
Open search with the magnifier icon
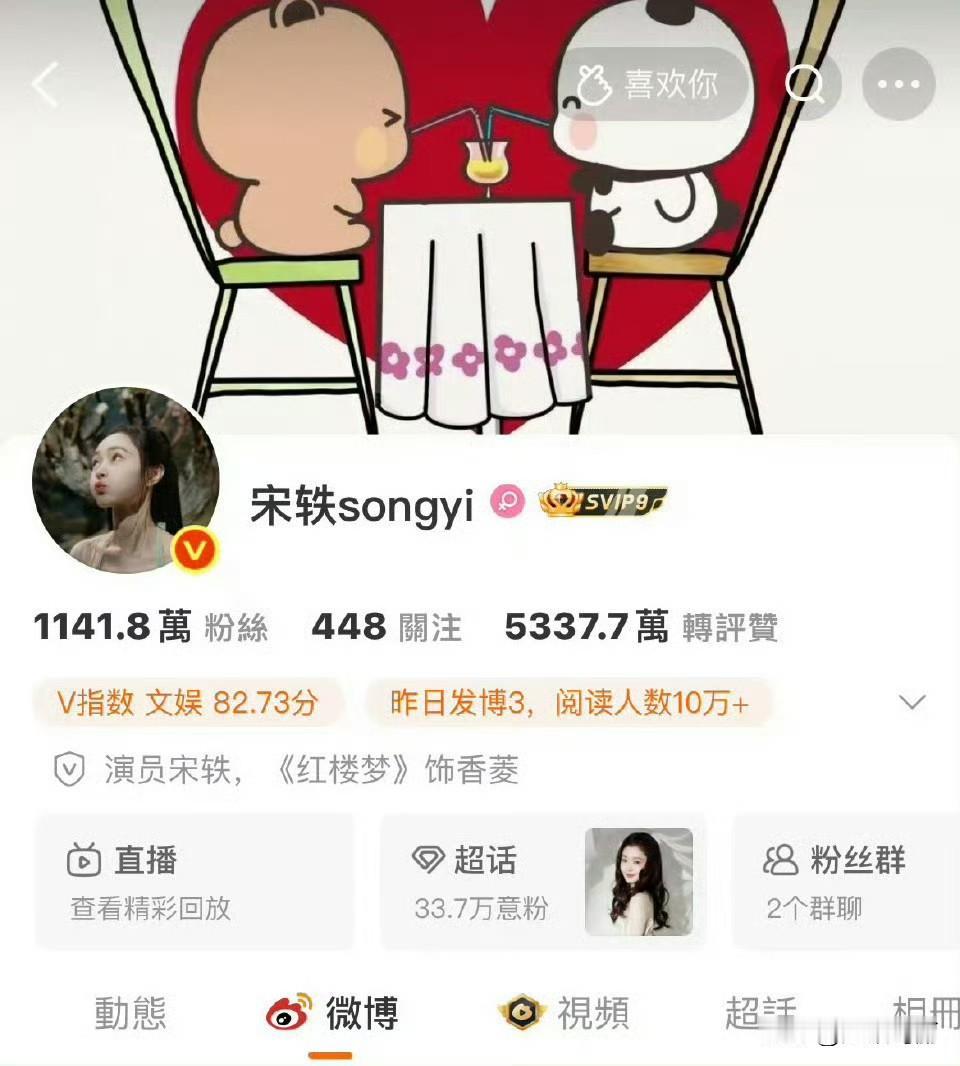coord(806,86)
